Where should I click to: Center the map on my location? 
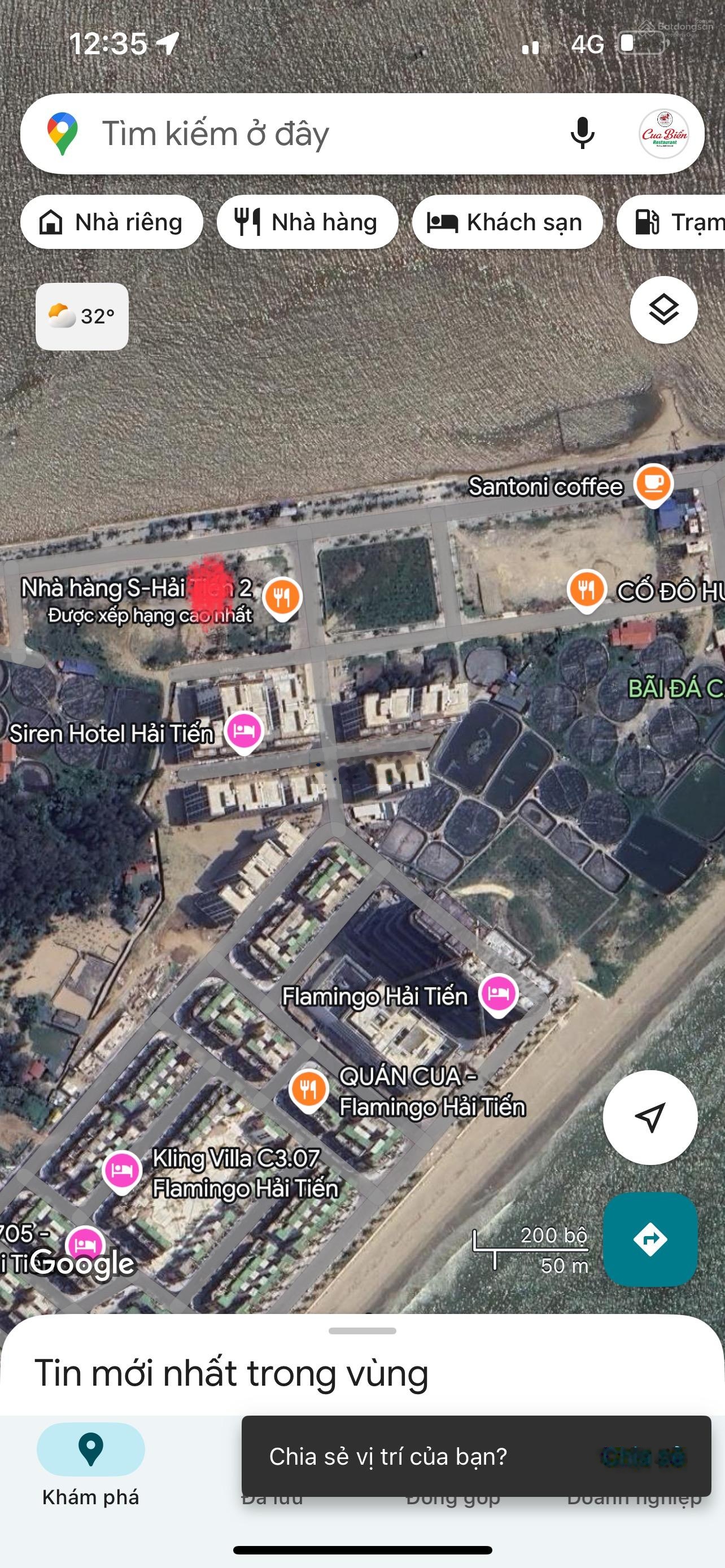pyautogui.click(x=649, y=1117)
